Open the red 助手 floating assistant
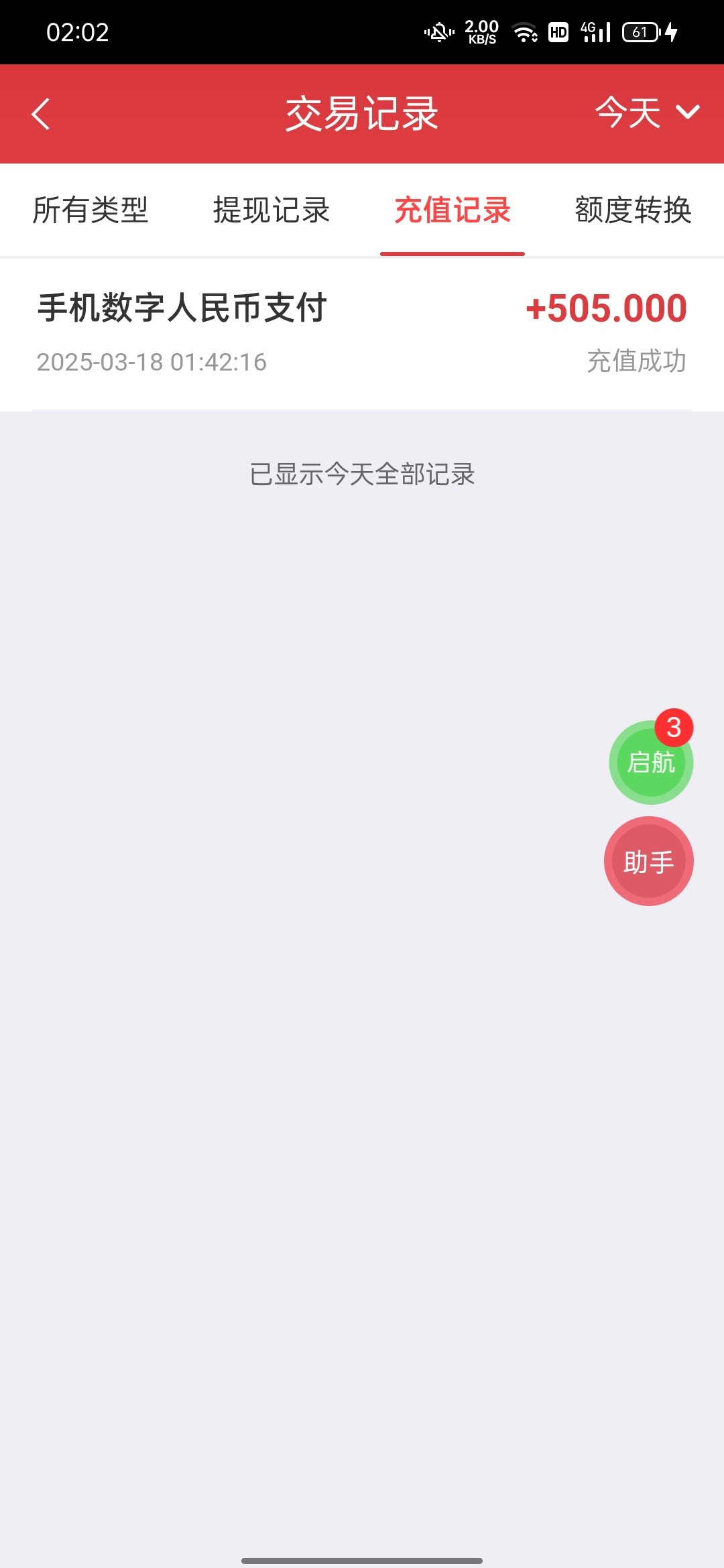The width and height of the screenshot is (724, 1568). coord(648,862)
